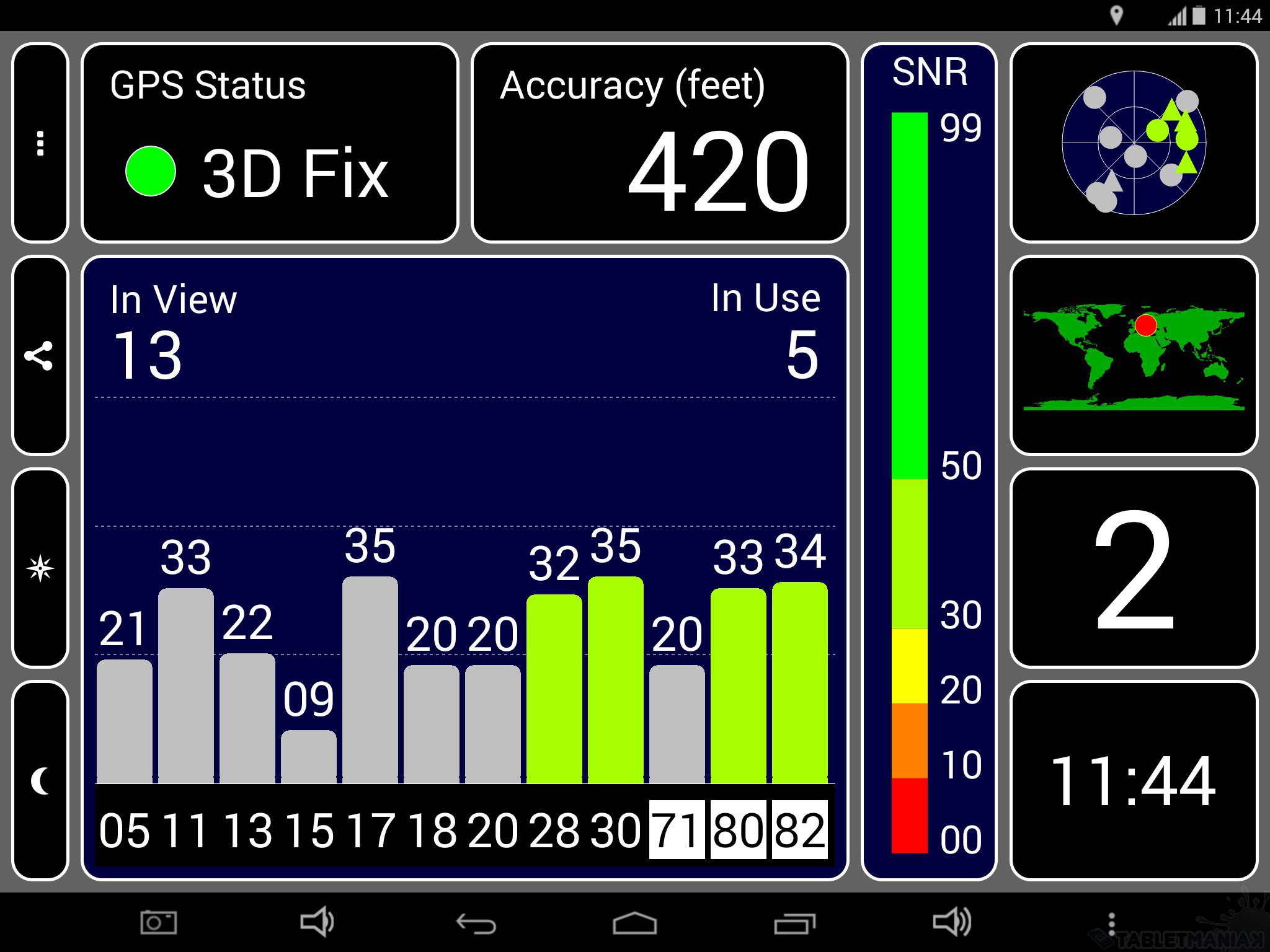Take a screenshot from the navigation bar
This screenshot has height=952, width=1270.
tap(159, 923)
